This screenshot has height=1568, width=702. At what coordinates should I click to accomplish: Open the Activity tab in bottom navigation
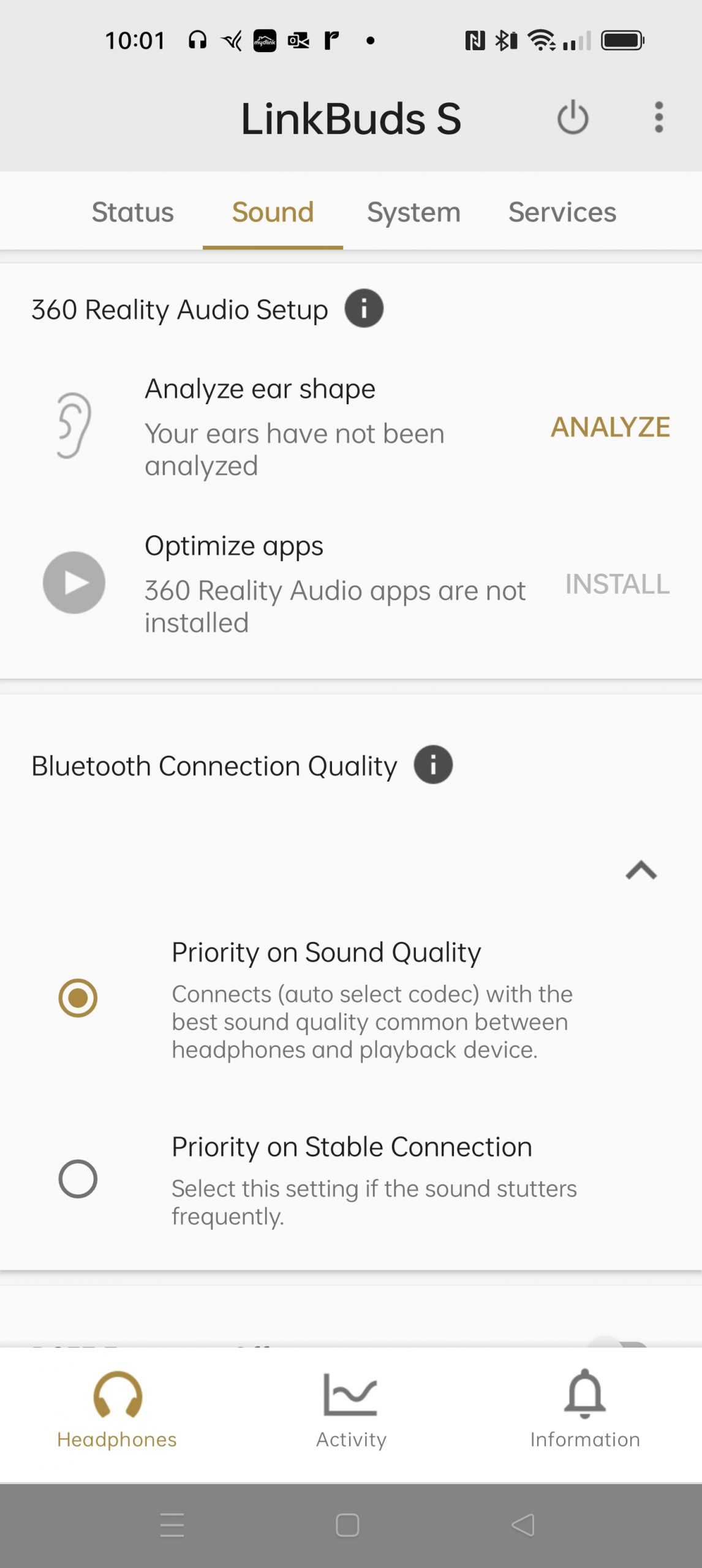[351, 1409]
